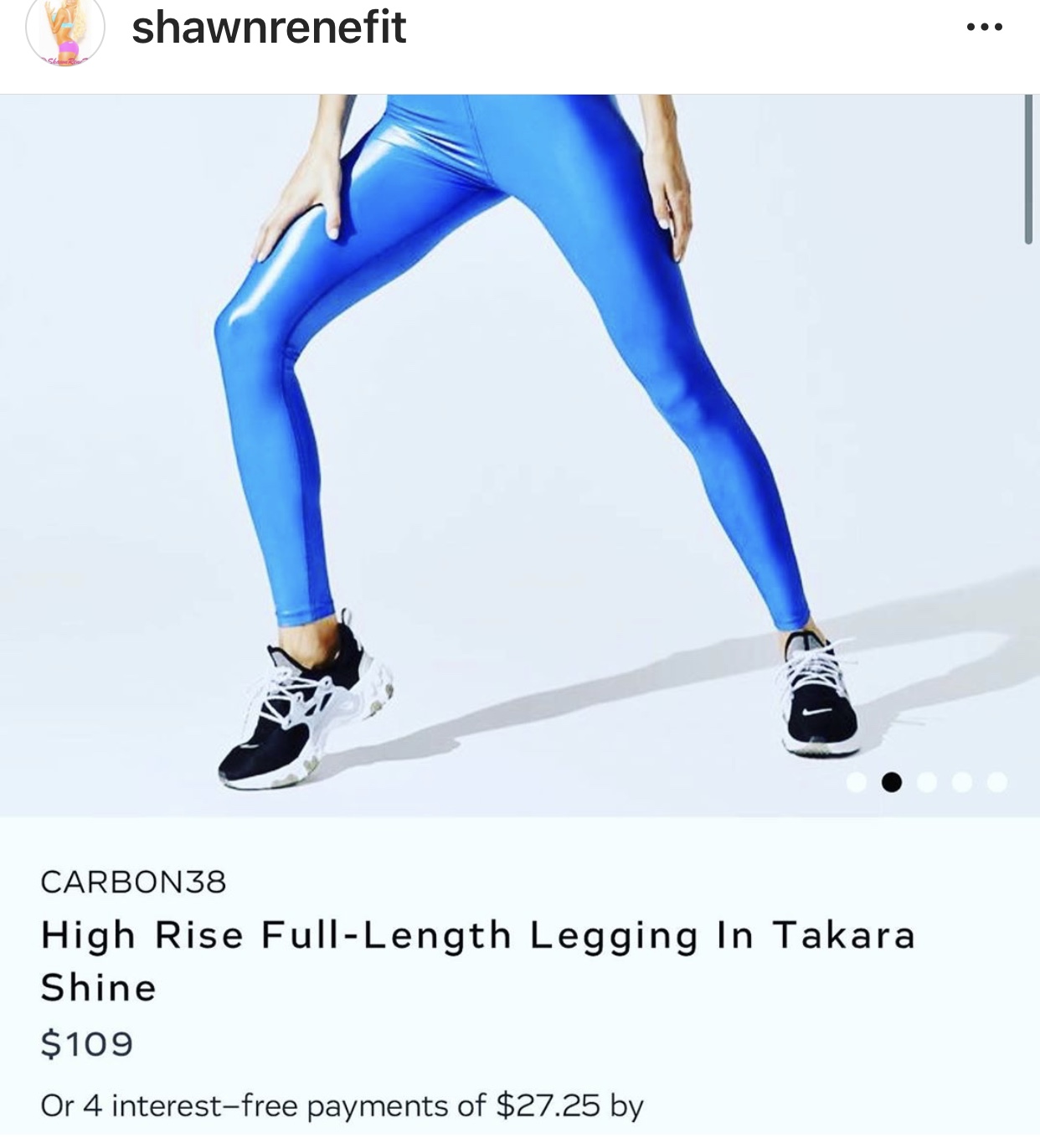1040x1148 pixels.
Task: Tap the shawnrenefit username
Action: point(269,27)
